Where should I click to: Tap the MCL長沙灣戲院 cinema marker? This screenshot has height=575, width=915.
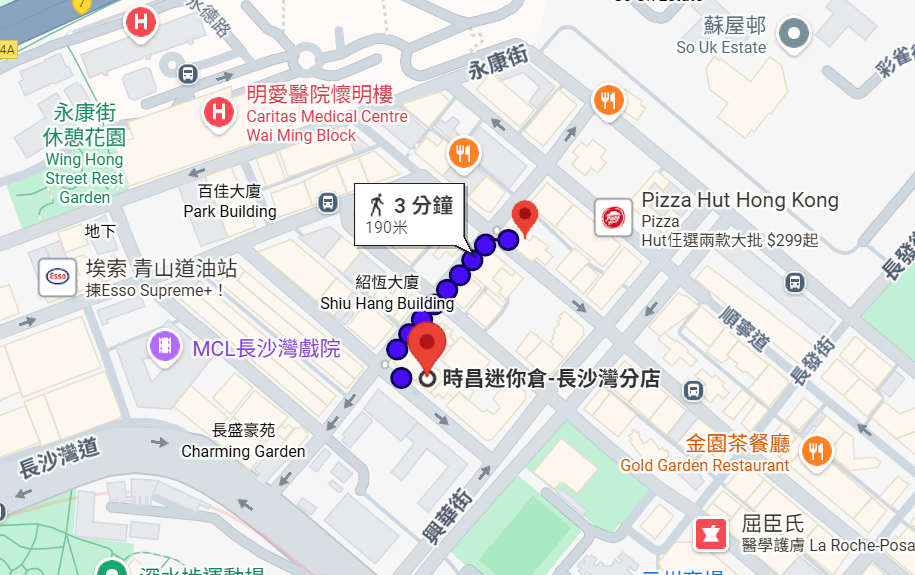click(x=165, y=347)
